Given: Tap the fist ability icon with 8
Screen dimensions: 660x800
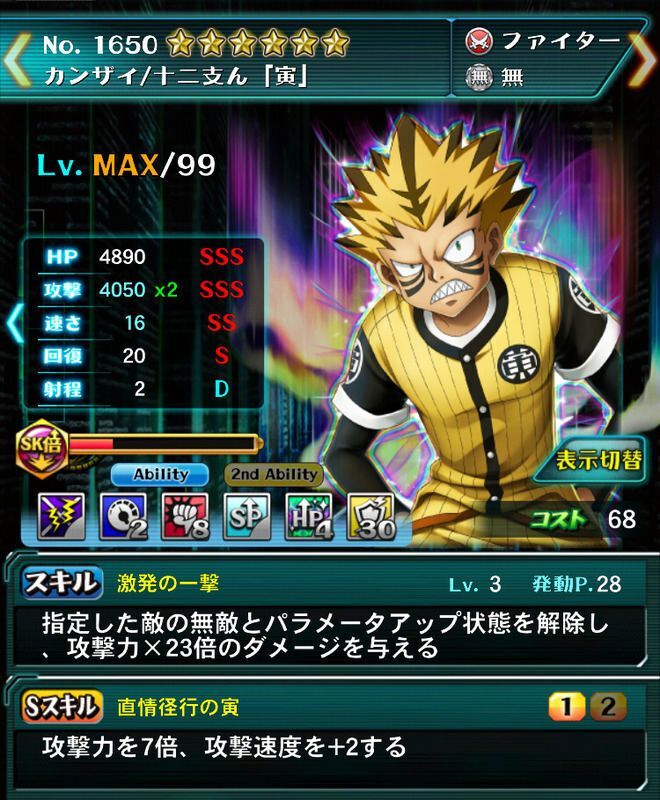Looking at the screenshot, I should (x=188, y=514).
